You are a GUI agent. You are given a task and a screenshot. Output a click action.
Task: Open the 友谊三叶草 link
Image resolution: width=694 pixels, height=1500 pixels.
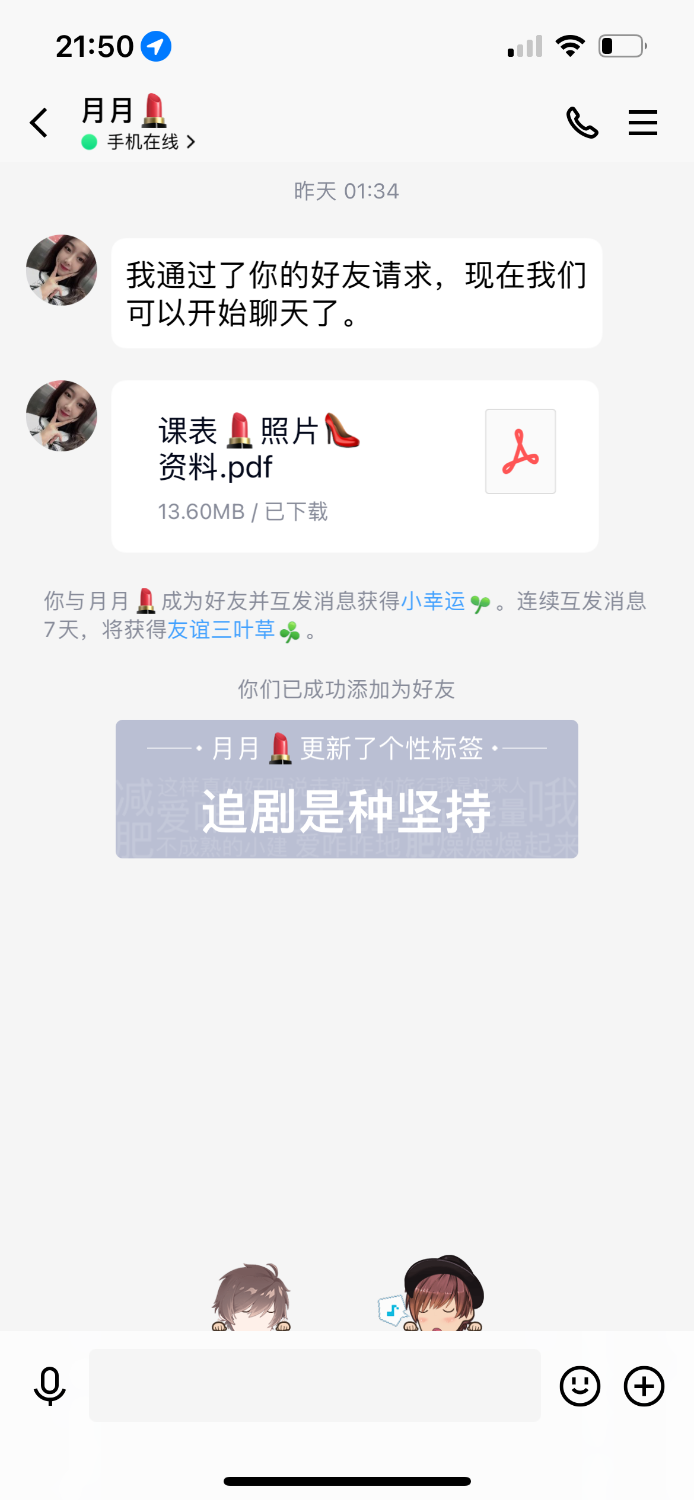coord(221,631)
